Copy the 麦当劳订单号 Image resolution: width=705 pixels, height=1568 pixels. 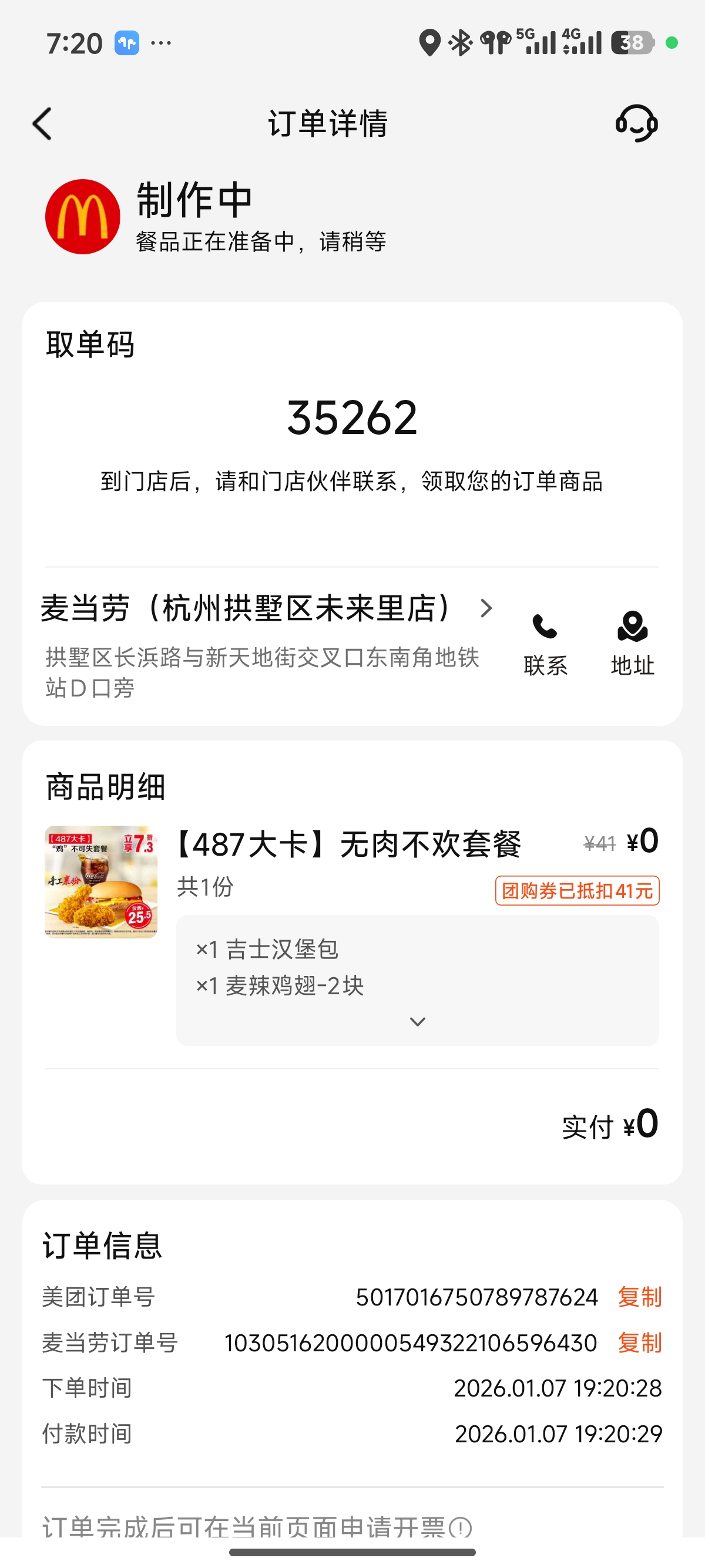[639, 1342]
